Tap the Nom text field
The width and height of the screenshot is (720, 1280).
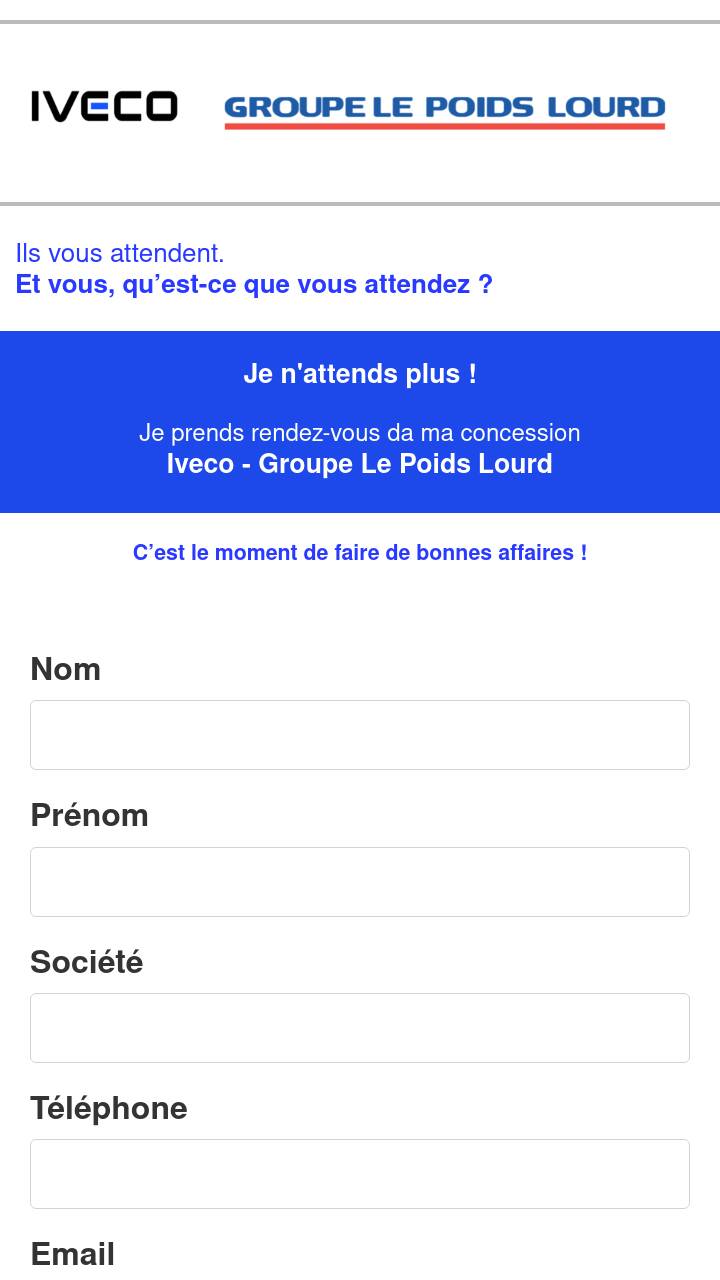[360, 735]
